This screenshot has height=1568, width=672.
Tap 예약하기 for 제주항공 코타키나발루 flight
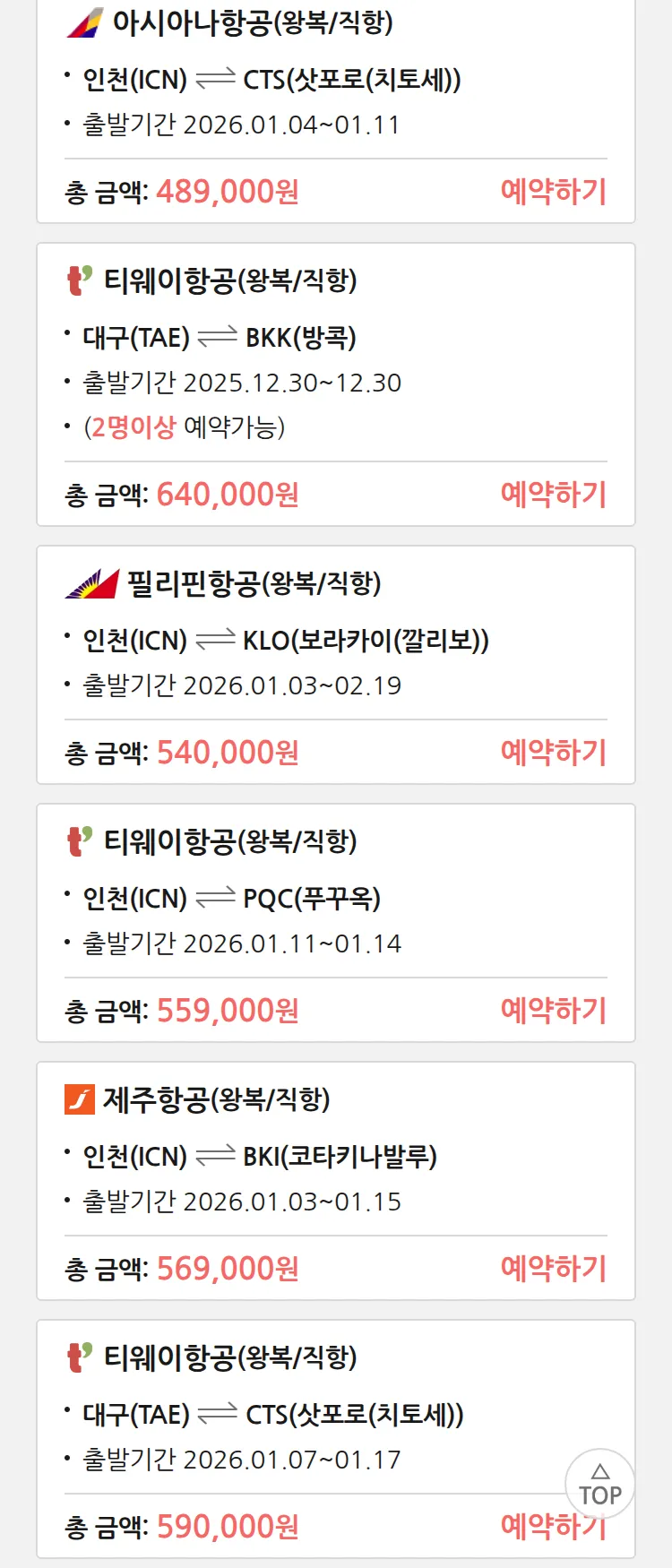point(553,1269)
